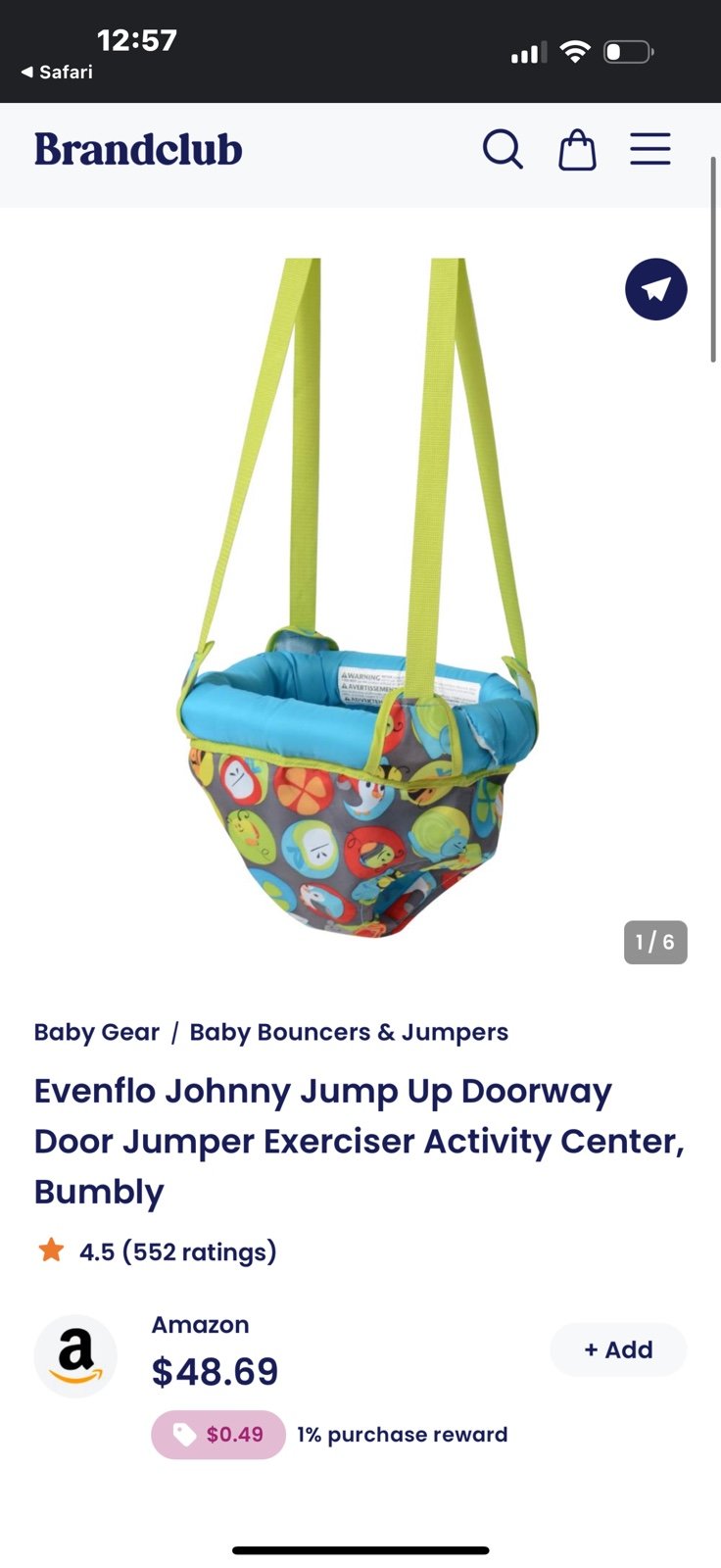Add the Amazon offer to bag
The width and height of the screenshot is (721, 1568).
[x=618, y=1349]
